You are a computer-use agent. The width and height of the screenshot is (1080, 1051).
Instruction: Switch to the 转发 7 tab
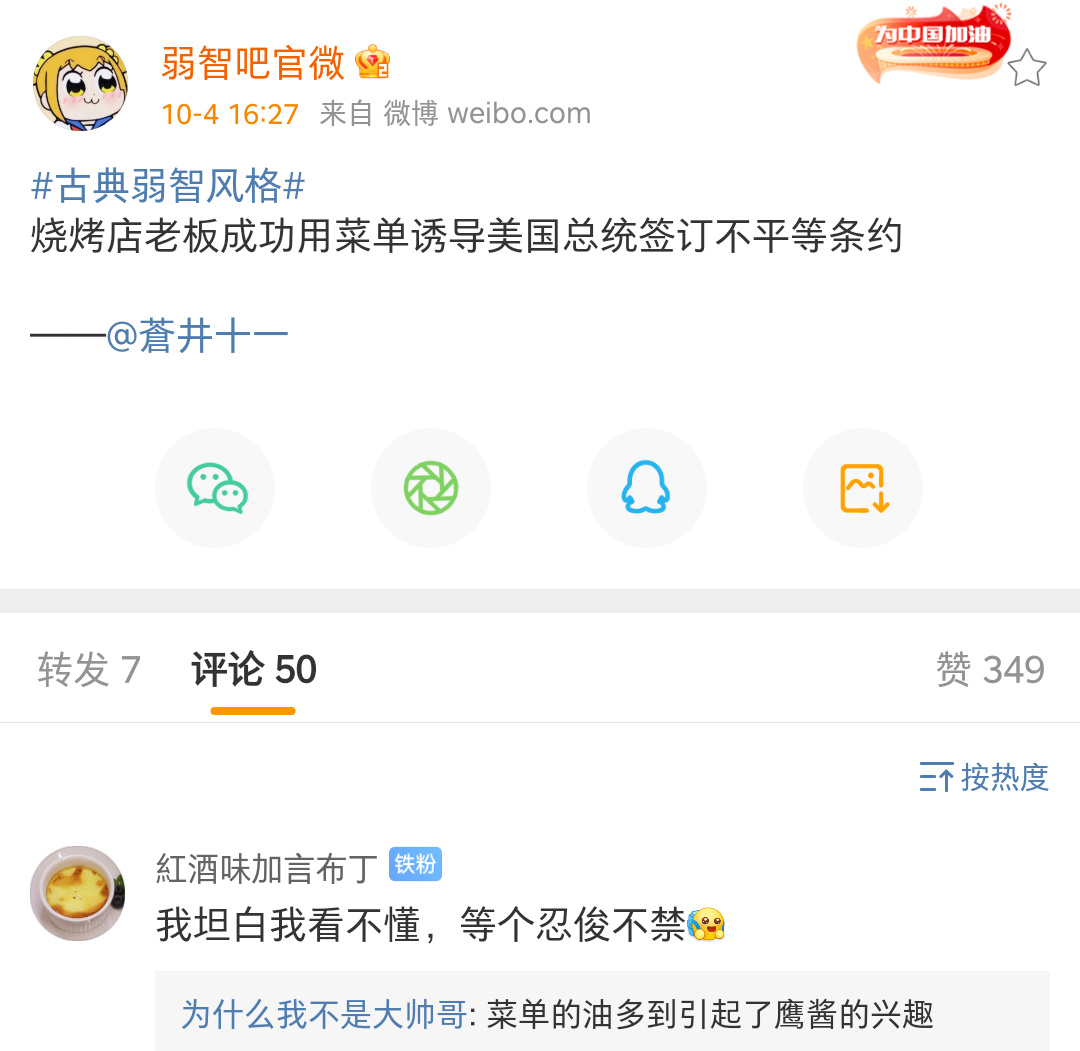[x=89, y=669]
